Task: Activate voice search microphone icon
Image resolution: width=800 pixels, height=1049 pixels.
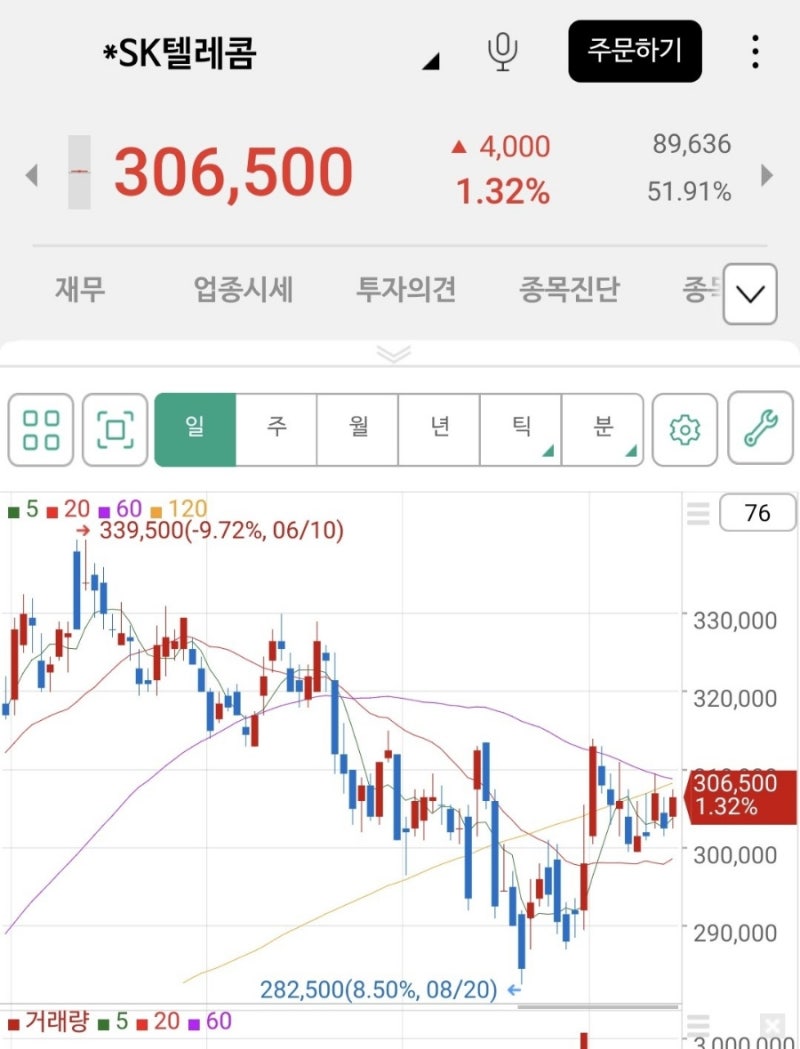Action: click(502, 52)
